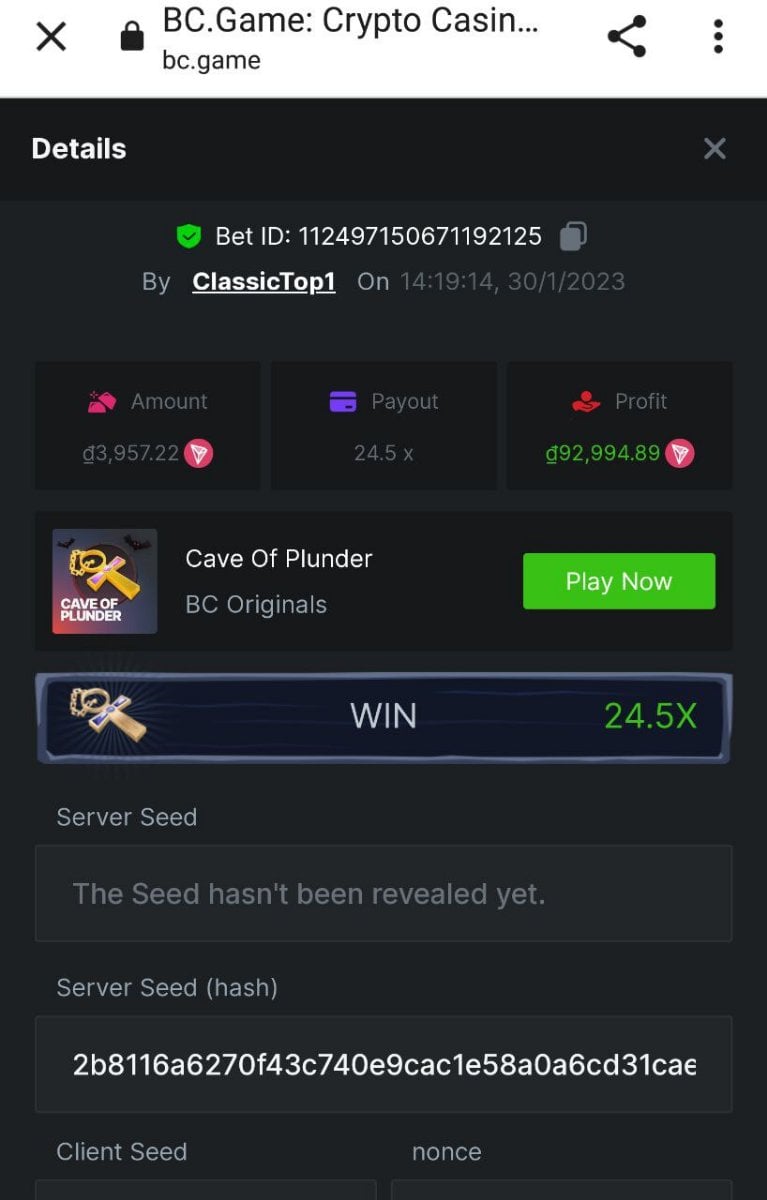The height and width of the screenshot is (1200, 767).
Task: Dismiss the Details dialog
Action: [x=714, y=149]
